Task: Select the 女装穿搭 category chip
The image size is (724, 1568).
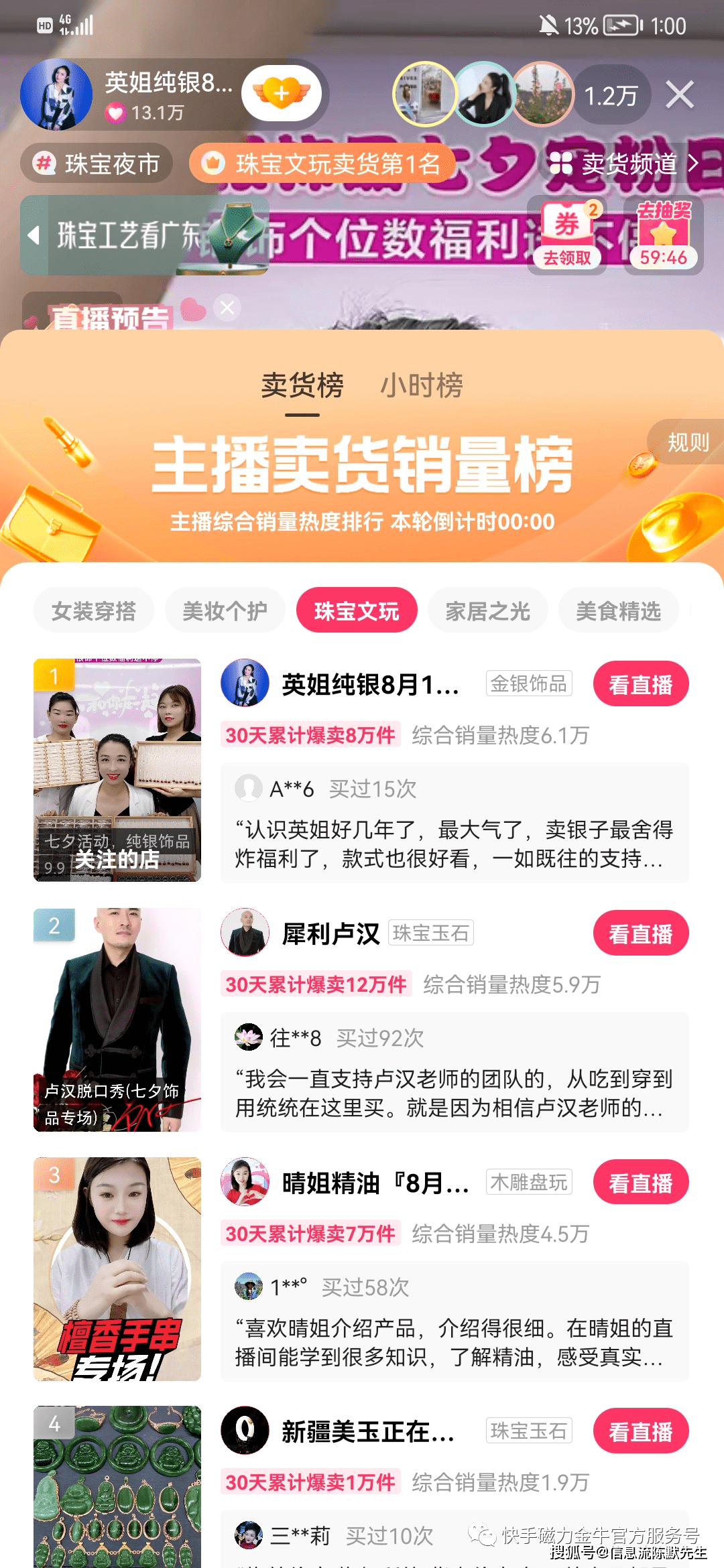Action: coord(94,610)
